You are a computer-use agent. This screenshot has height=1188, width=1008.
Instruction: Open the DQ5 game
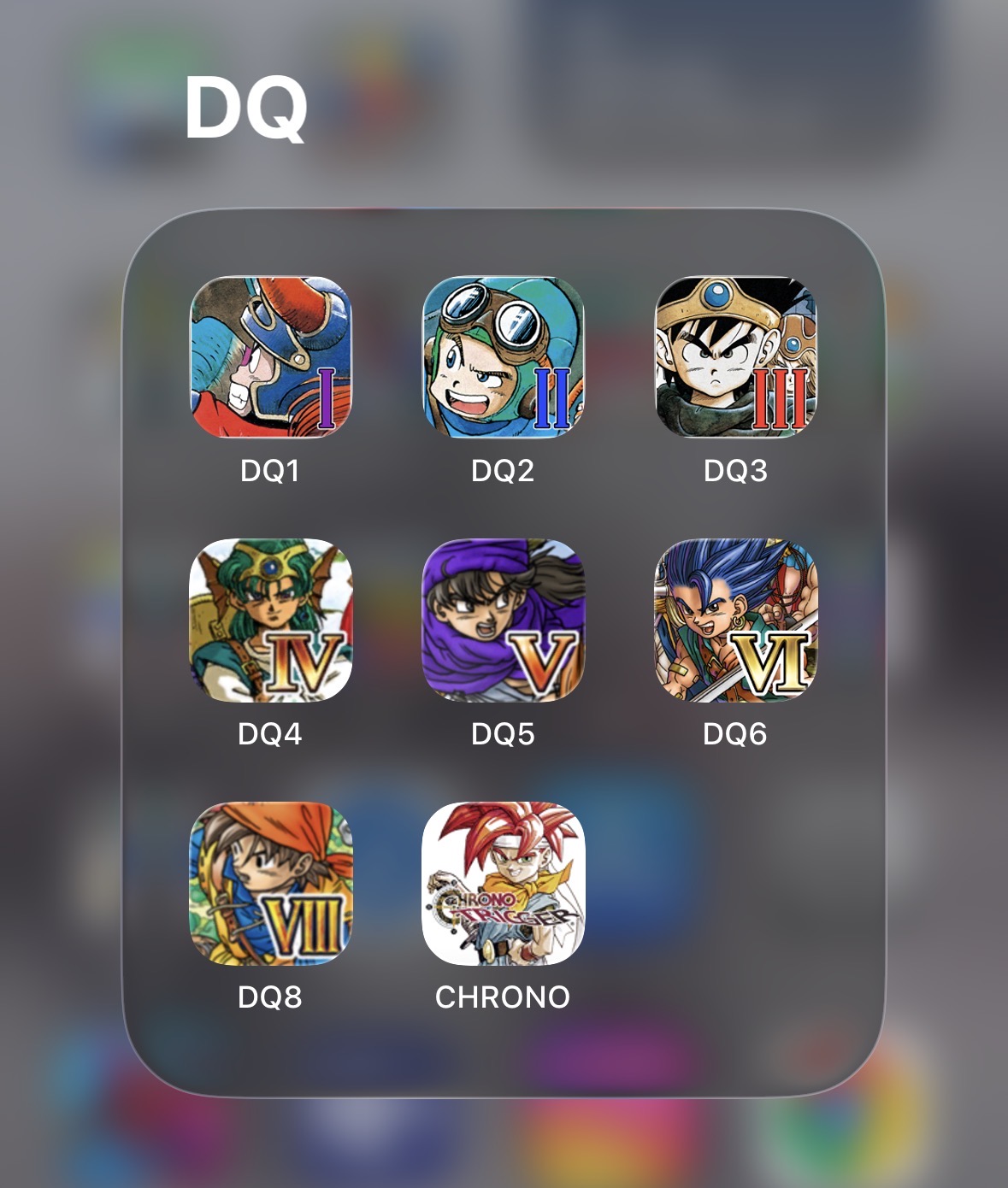pos(503,620)
